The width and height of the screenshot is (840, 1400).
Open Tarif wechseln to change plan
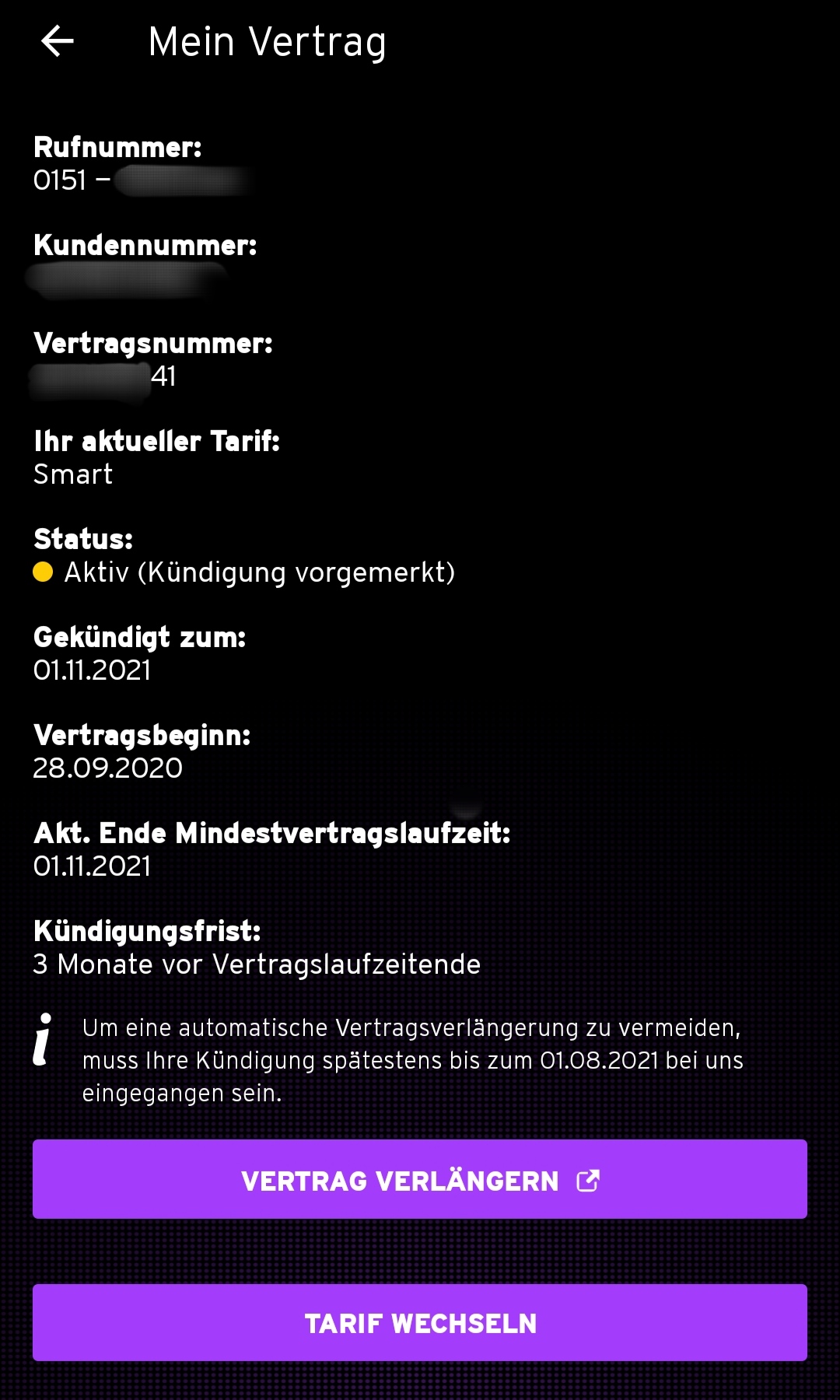coord(419,1322)
